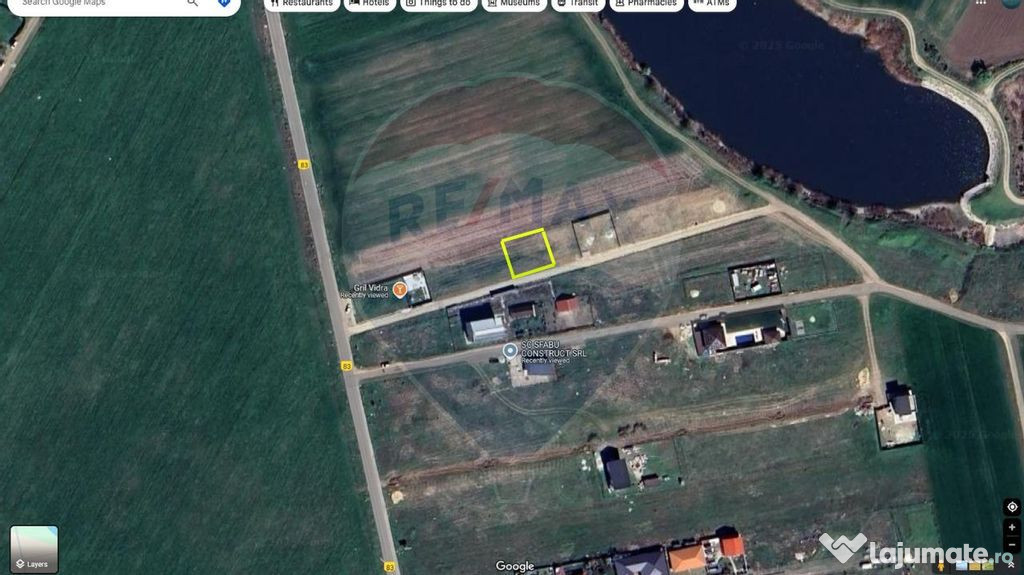Viewport: 1024px width, 575px height.
Task: Open the SC SFABU CONSTRUCT SRL marker
Action: click(x=510, y=350)
